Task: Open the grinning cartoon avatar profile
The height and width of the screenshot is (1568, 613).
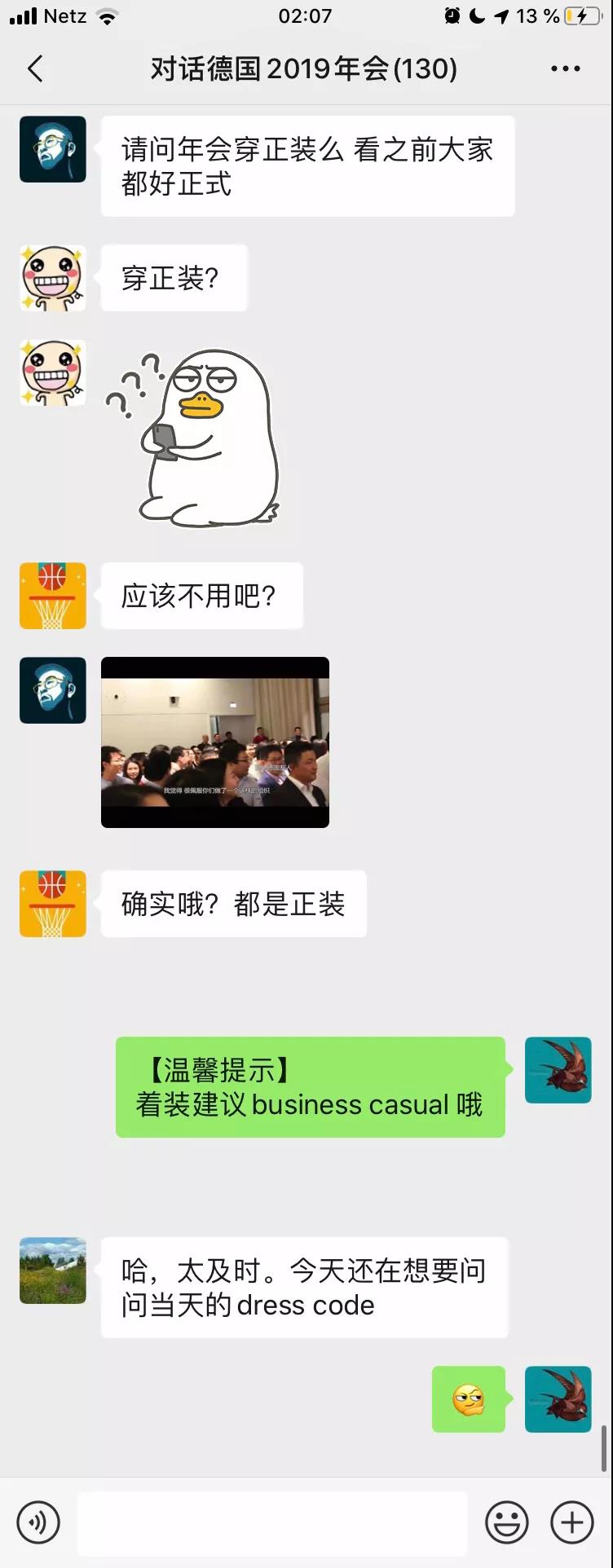Action: click(53, 278)
